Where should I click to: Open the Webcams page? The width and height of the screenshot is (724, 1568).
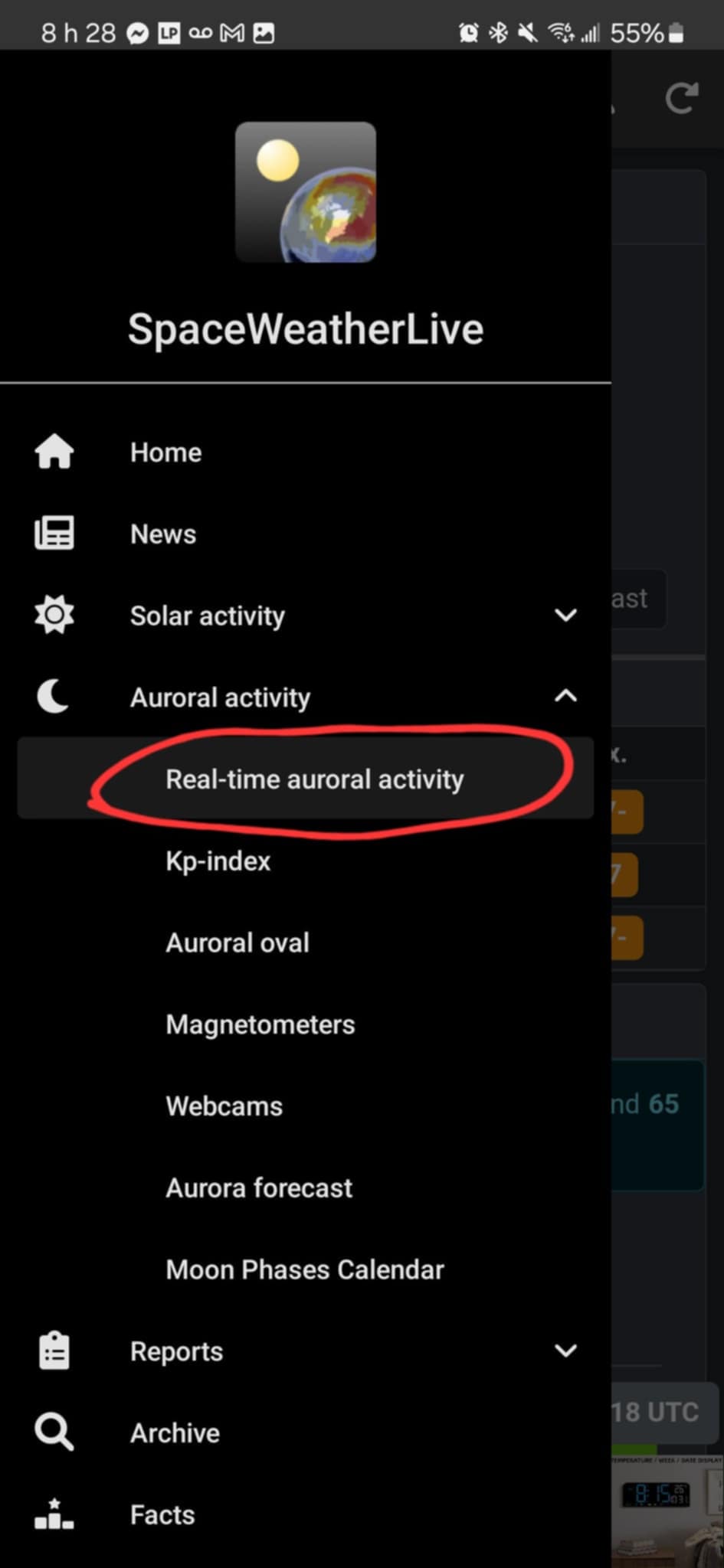pos(306,1106)
